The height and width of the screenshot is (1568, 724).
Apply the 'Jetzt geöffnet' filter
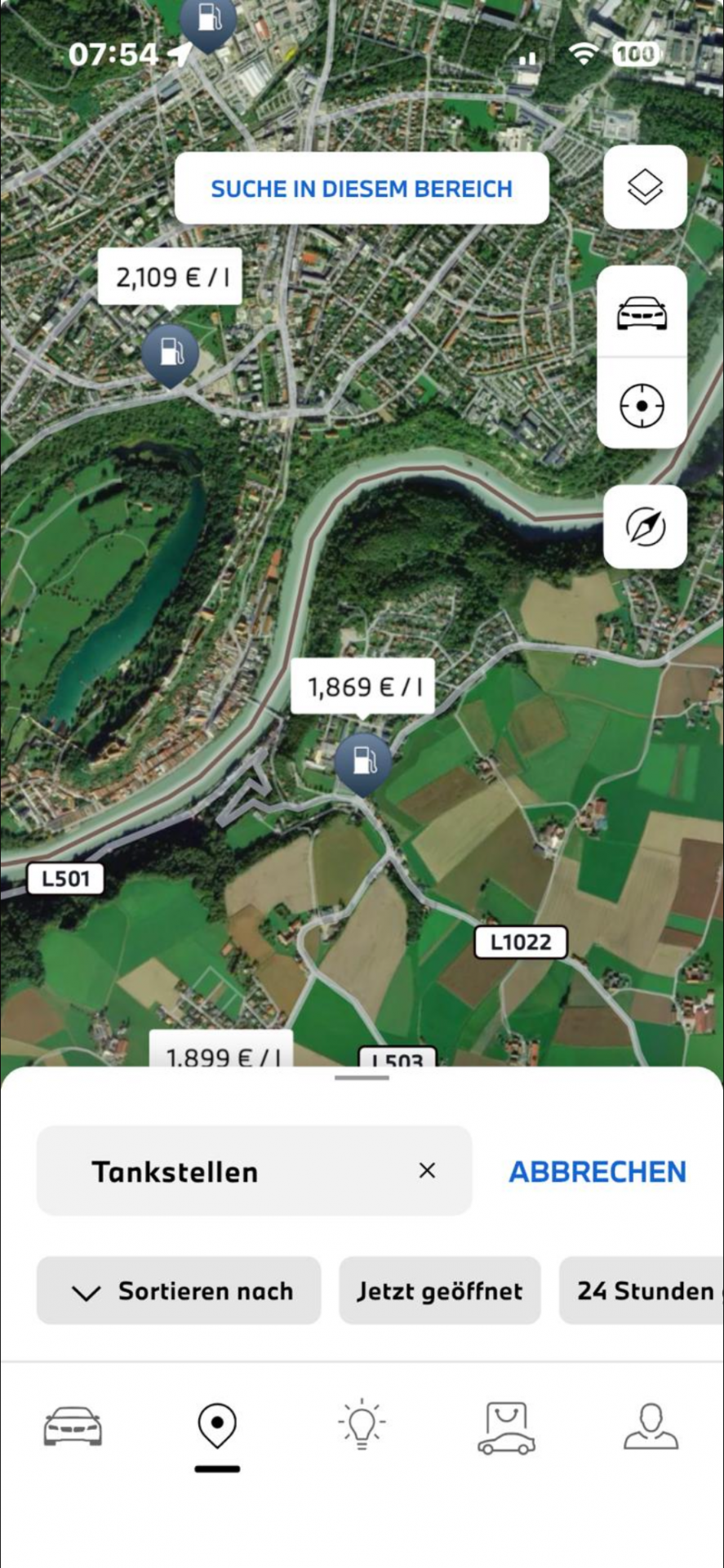pos(439,1290)
